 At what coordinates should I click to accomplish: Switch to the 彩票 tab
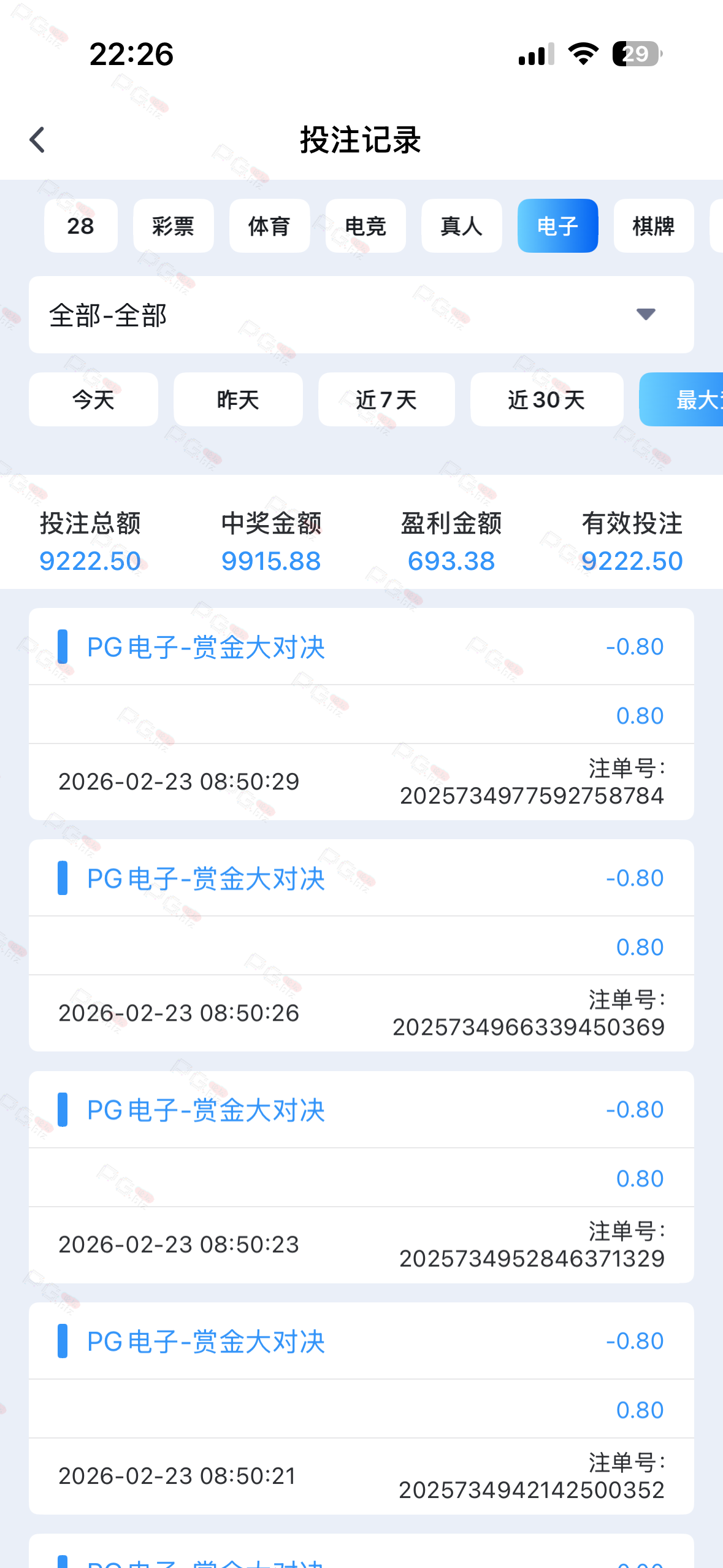click(174, 226)
